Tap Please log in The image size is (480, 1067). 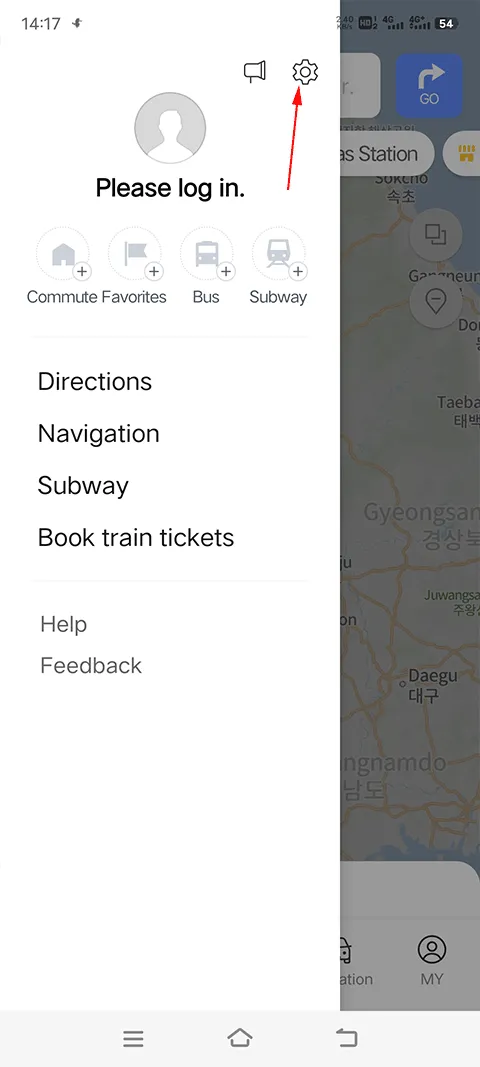click(x=170, y=188)
